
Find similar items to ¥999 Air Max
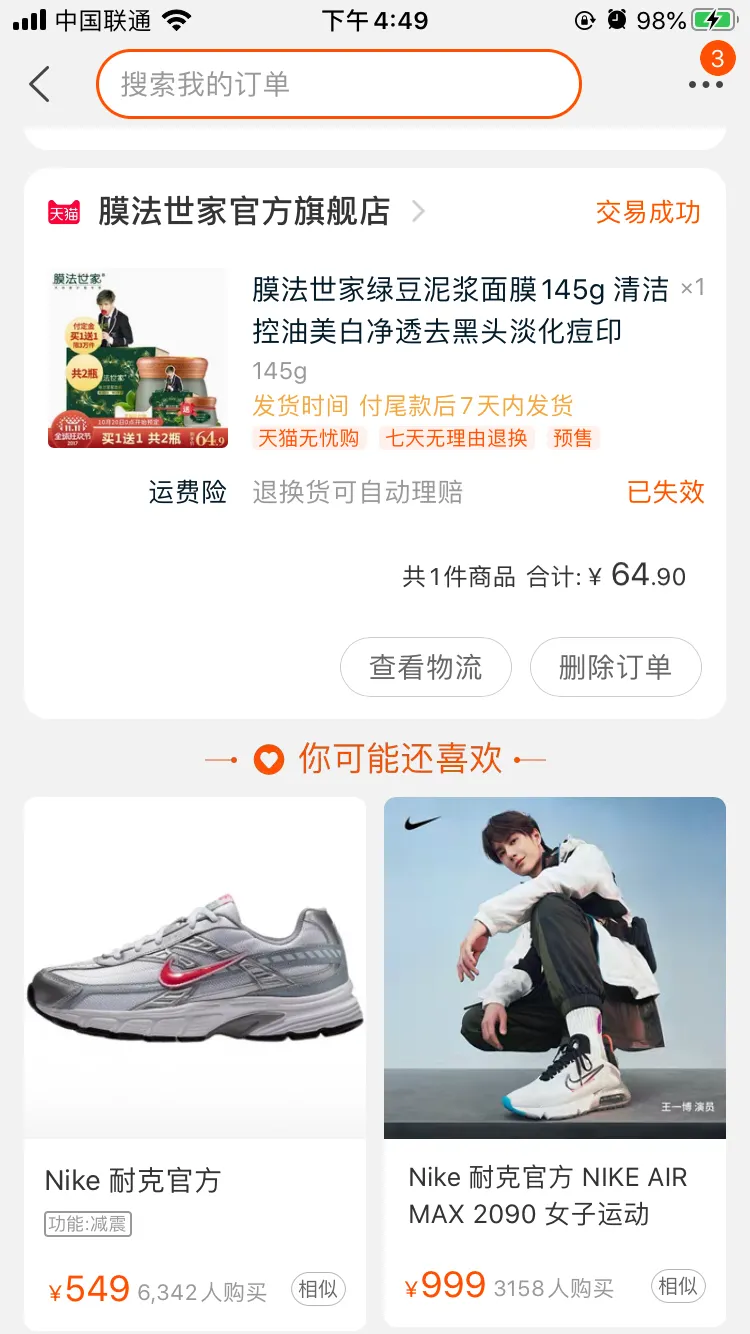[678, 1286]
